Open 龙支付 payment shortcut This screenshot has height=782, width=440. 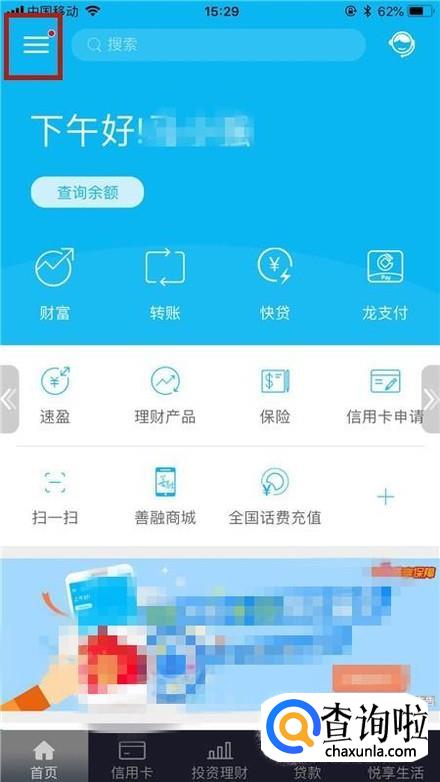click(x=385, y=284)
